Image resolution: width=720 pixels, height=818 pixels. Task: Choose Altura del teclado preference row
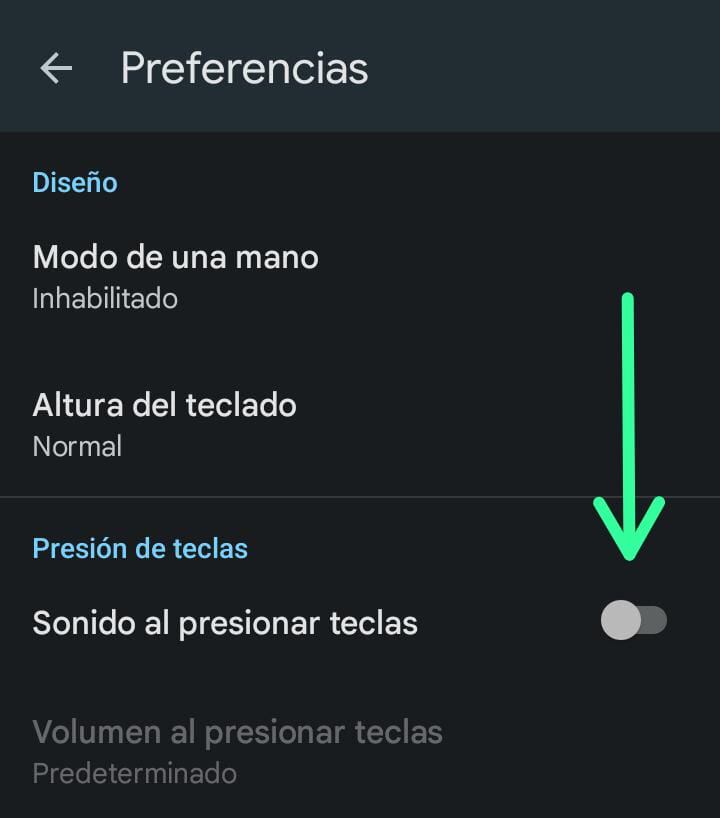(165, 406)
